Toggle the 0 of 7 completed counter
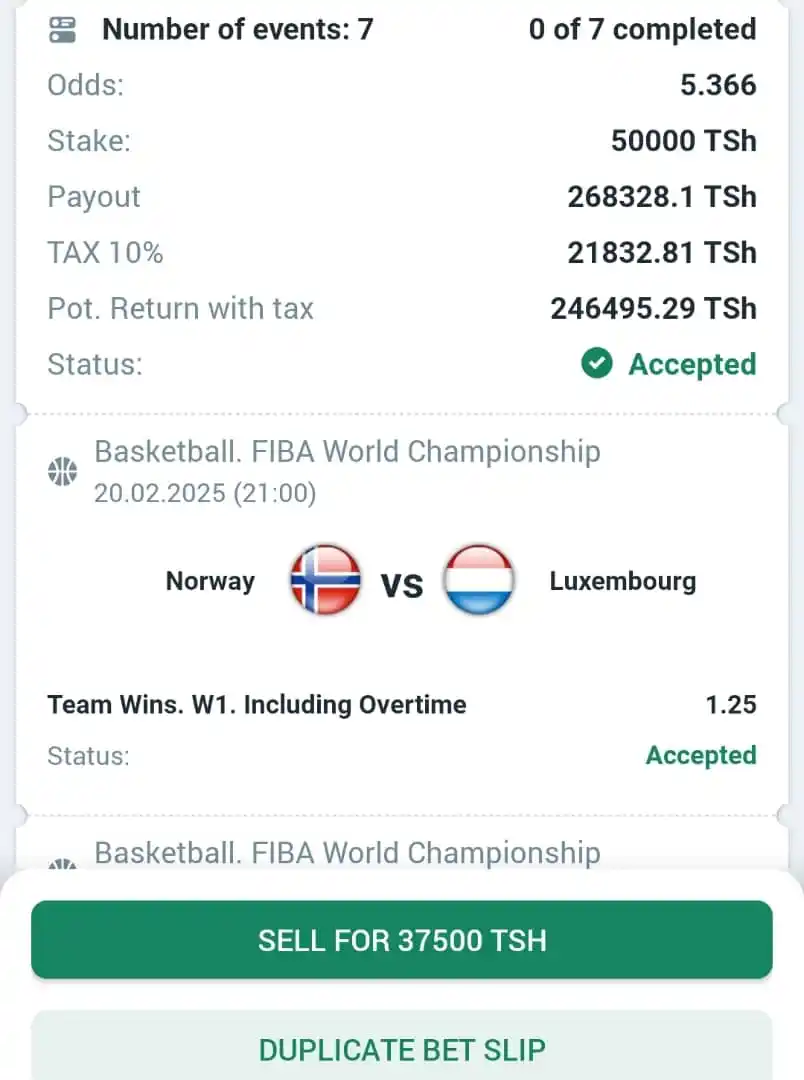Viewport: 804px width, 1080px height. click(640, 29)
